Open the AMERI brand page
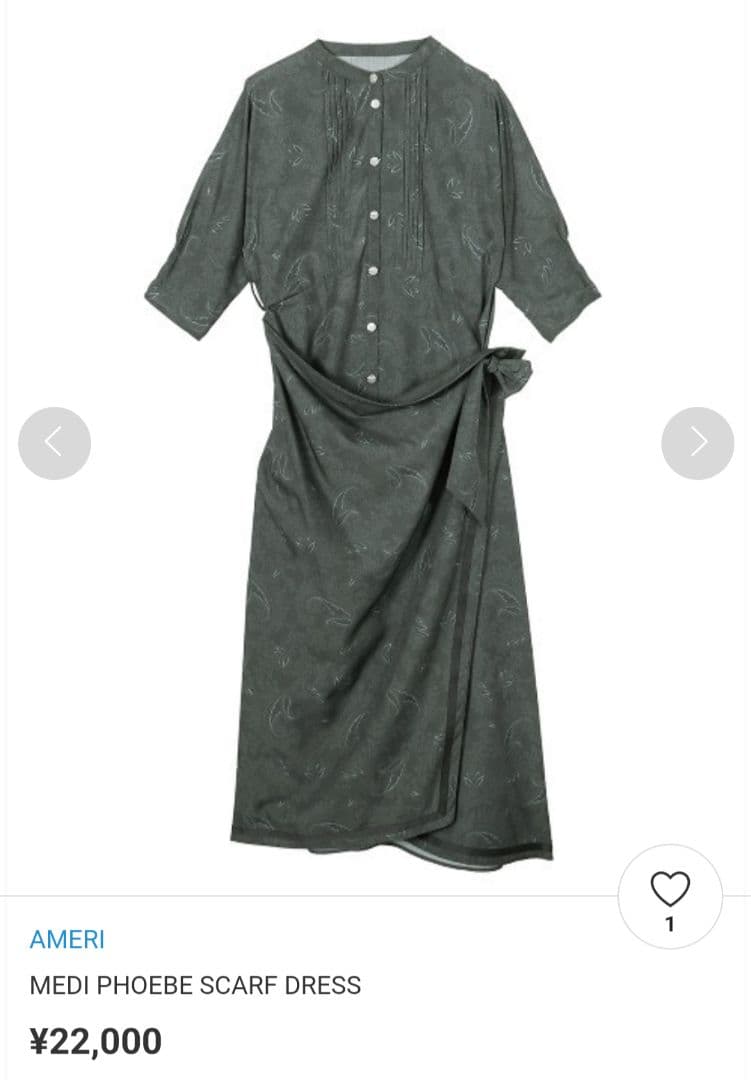 pyautogui.click(x=67, y=940)
